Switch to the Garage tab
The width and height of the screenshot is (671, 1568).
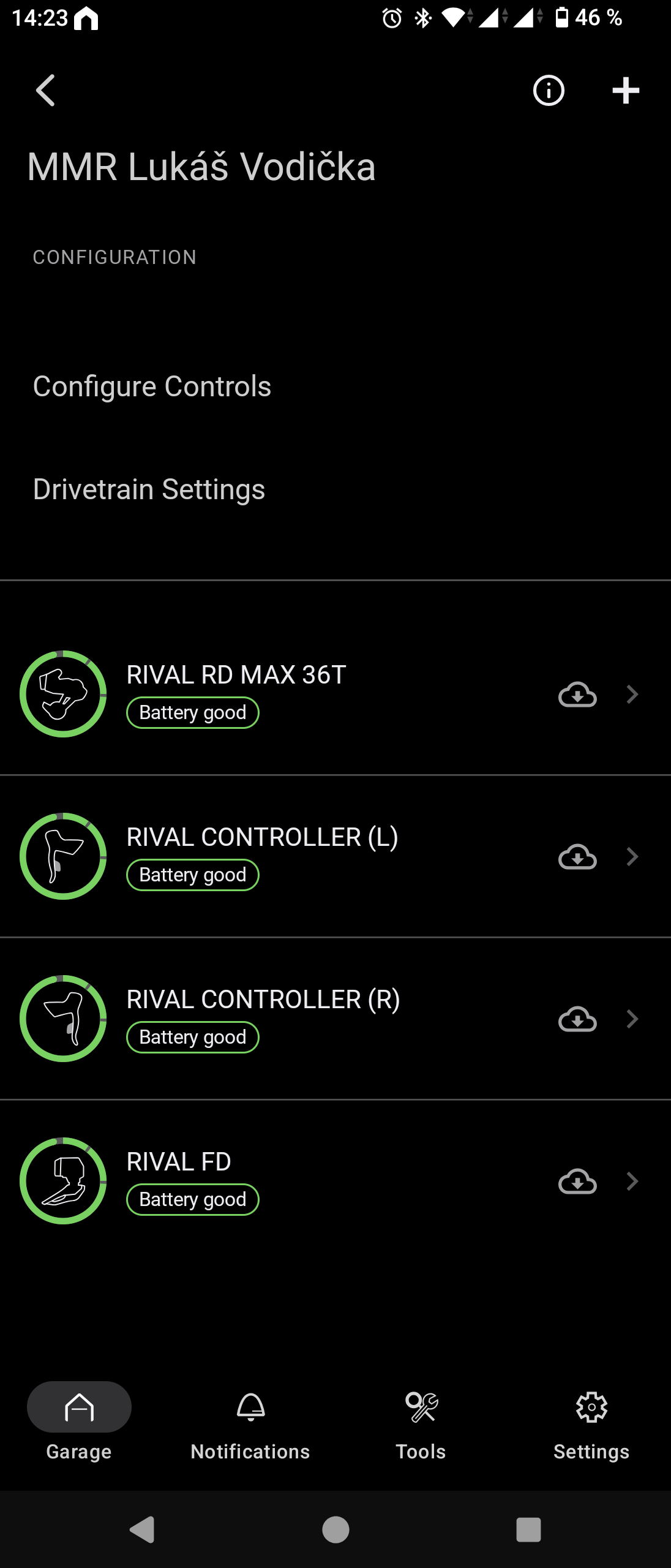(x=79, y=1422)
